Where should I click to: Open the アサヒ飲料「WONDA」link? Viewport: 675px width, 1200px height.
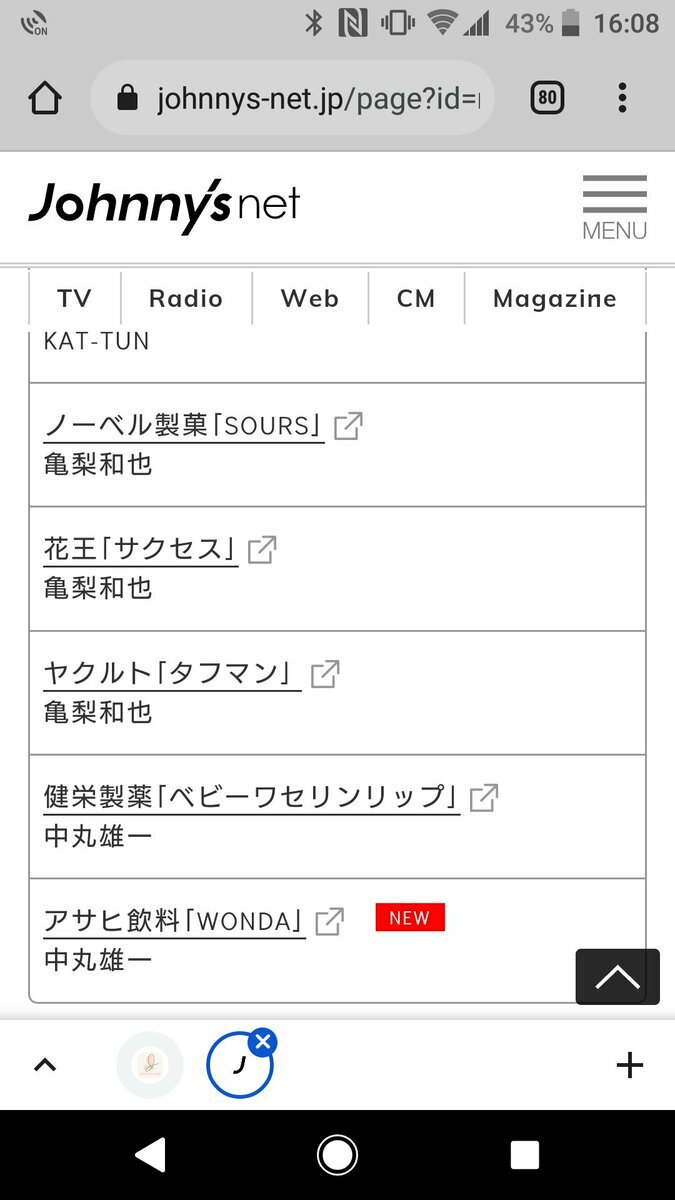pyautogui.click(x=174, y=921)
